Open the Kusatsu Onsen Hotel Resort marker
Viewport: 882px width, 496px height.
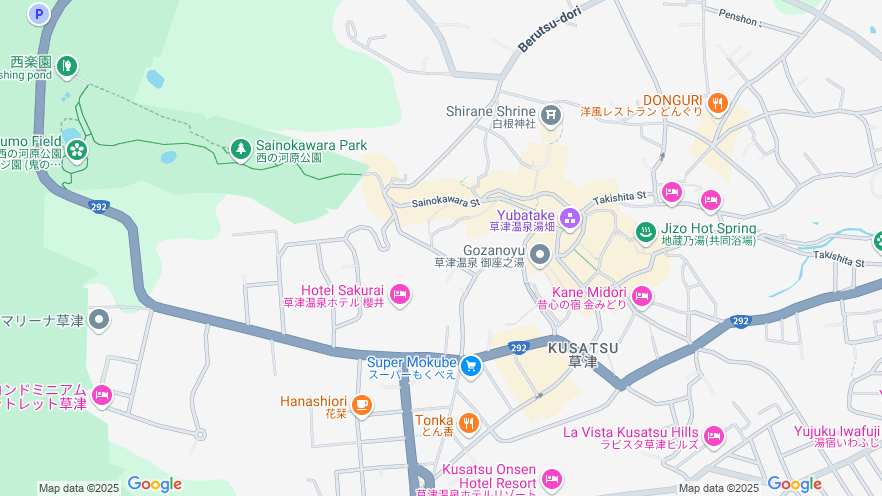pos(552,475)
